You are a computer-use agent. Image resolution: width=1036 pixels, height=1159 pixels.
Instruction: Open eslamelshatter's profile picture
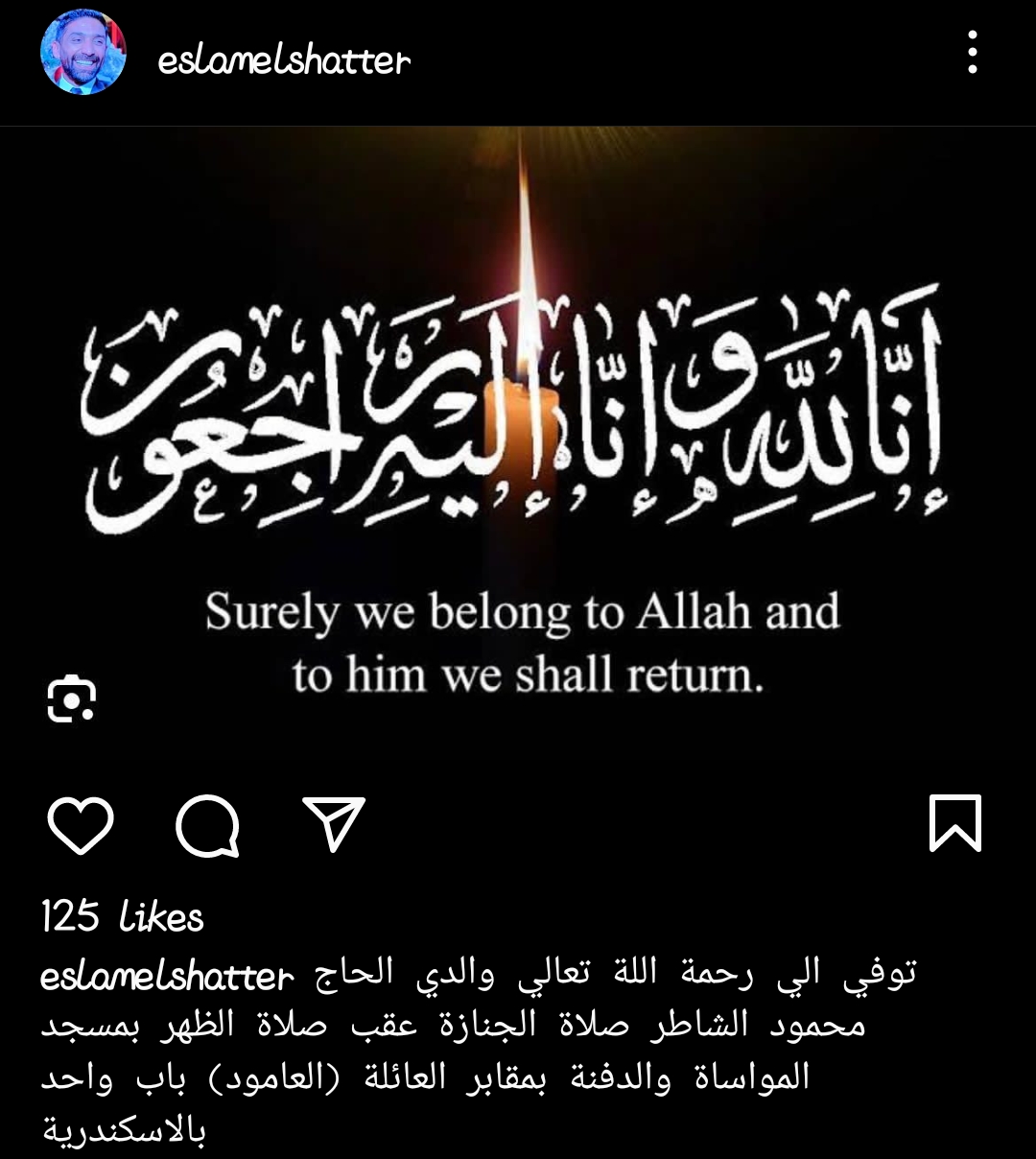coord(83,53)
